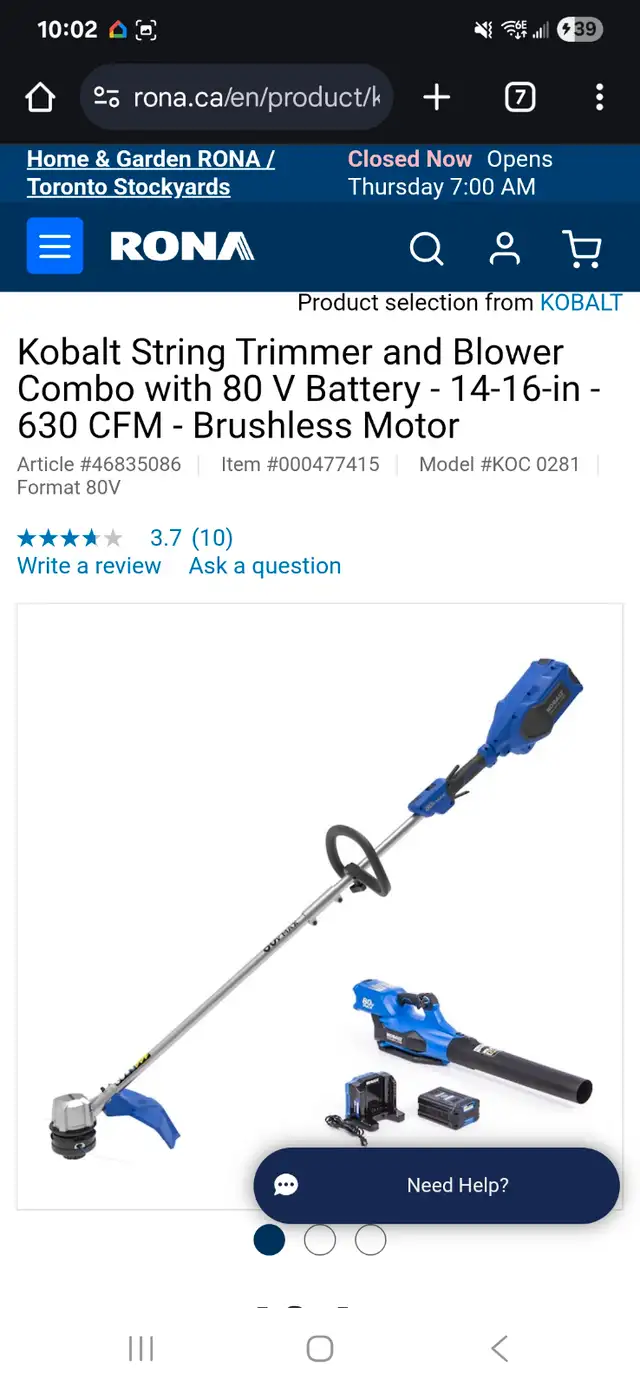View the 3.7 rating with 10 reviews

(x=125, y=538)
